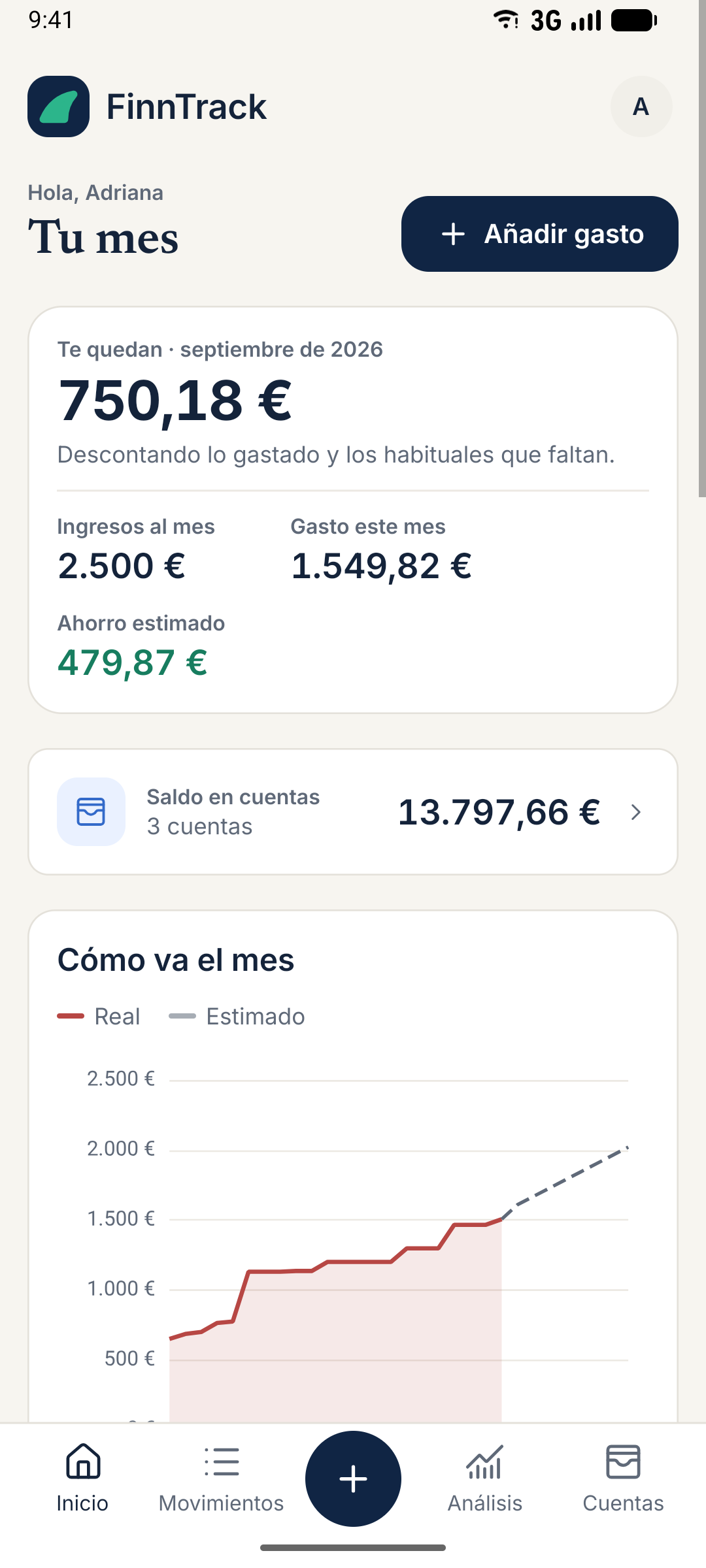Viewport: 706px width, 1568px height.
Task: Go to the Movimientos tab
Action: (x=221, y=1479)
